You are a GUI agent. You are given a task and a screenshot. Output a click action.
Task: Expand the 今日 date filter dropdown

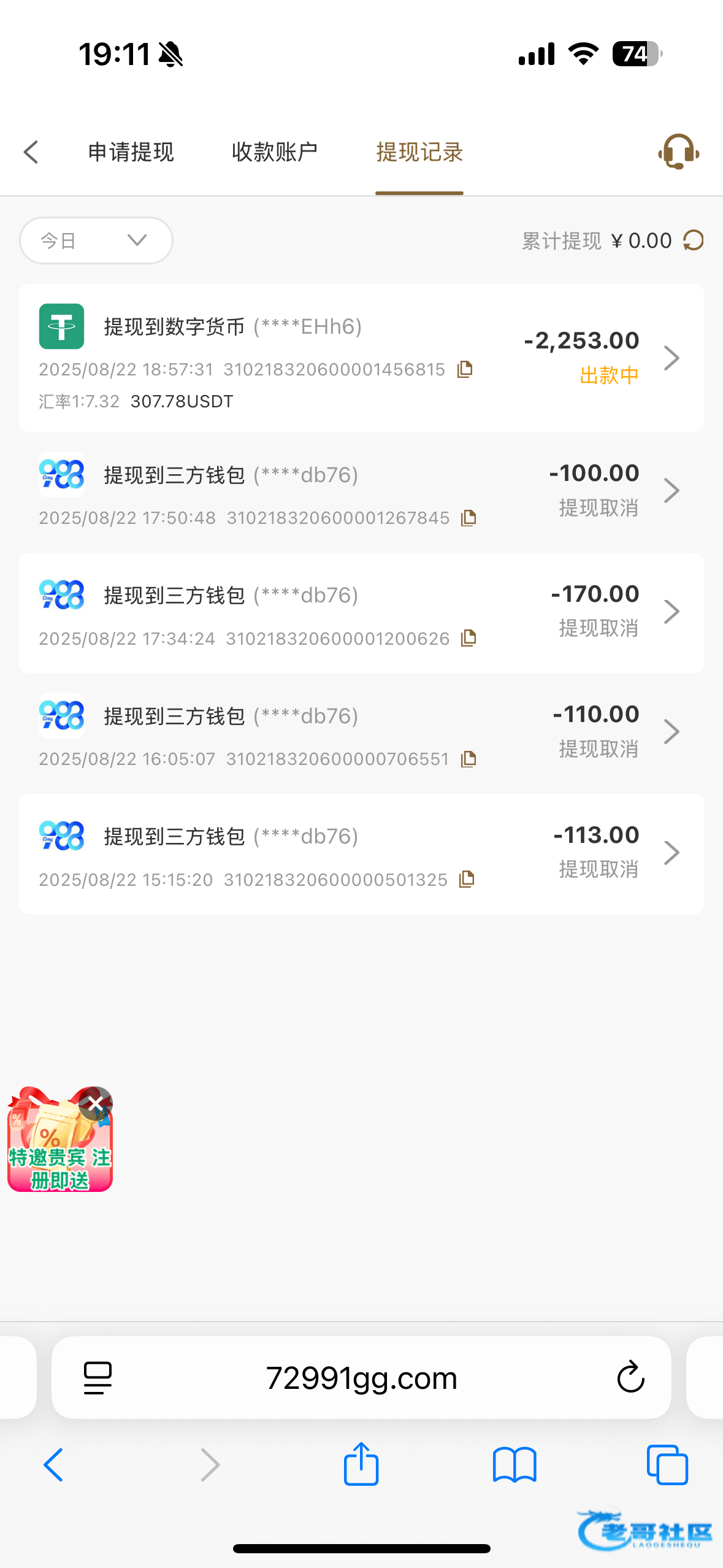point(96,240)
